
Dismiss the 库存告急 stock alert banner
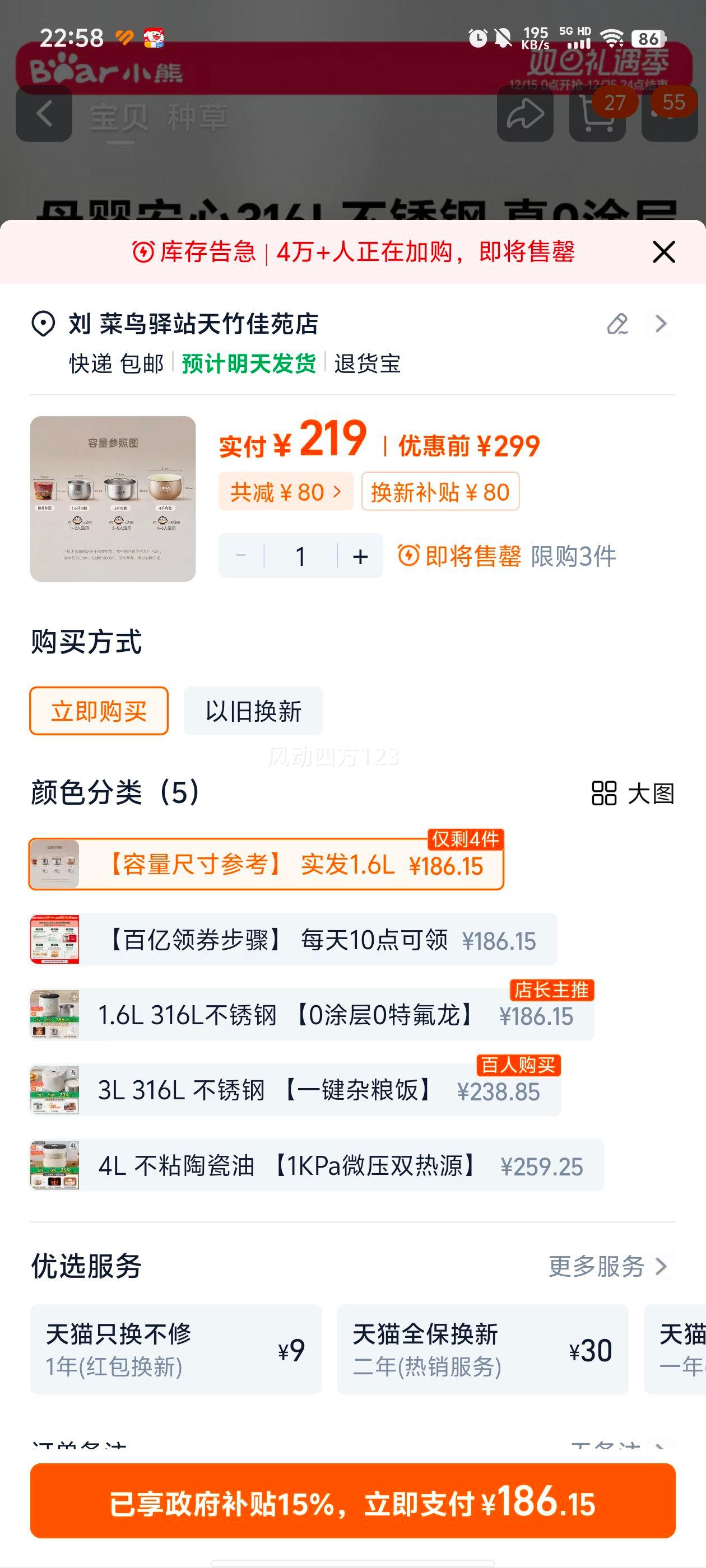tap(665, 254)
